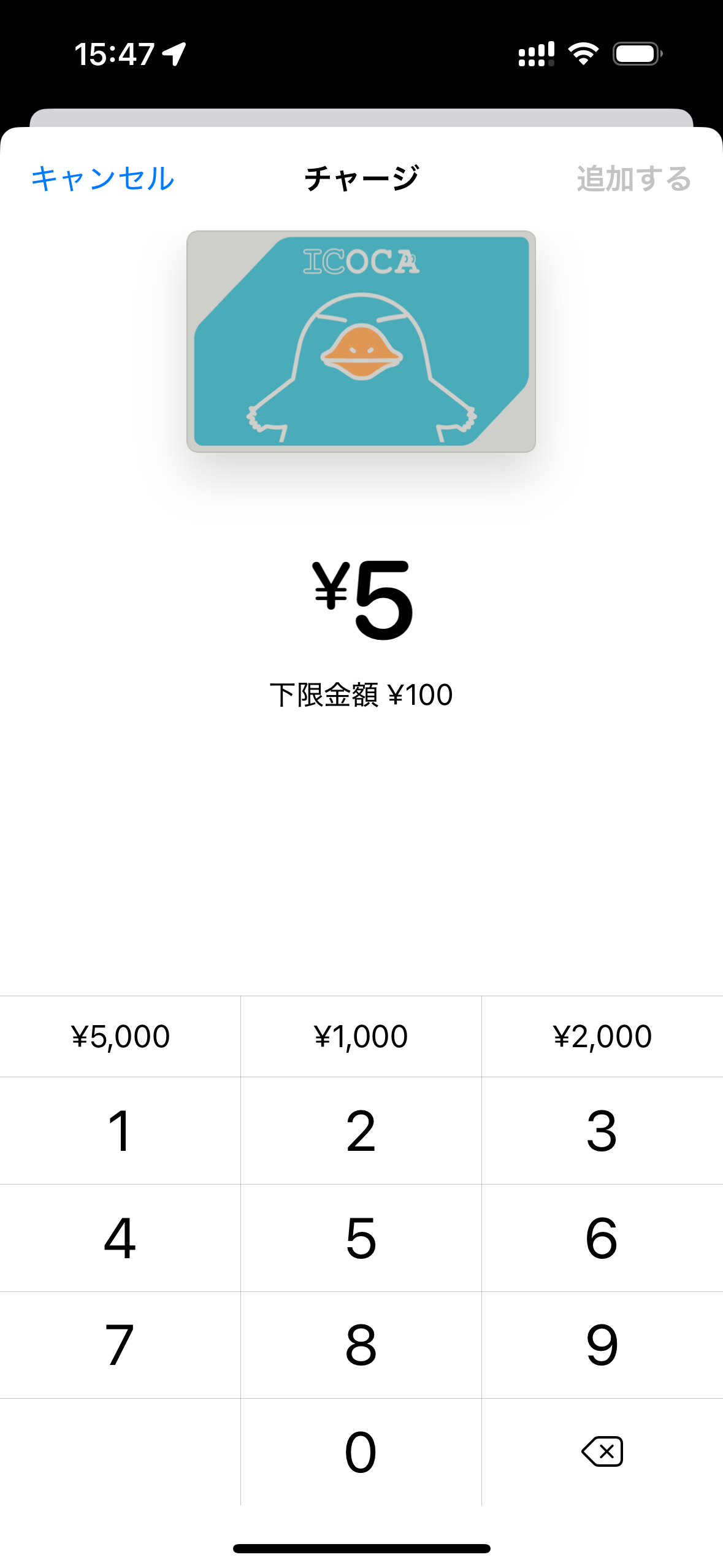Tap the 5 key on the keypad
Viewport: 723px width, 1568px height.
[x=361, y=1238]
